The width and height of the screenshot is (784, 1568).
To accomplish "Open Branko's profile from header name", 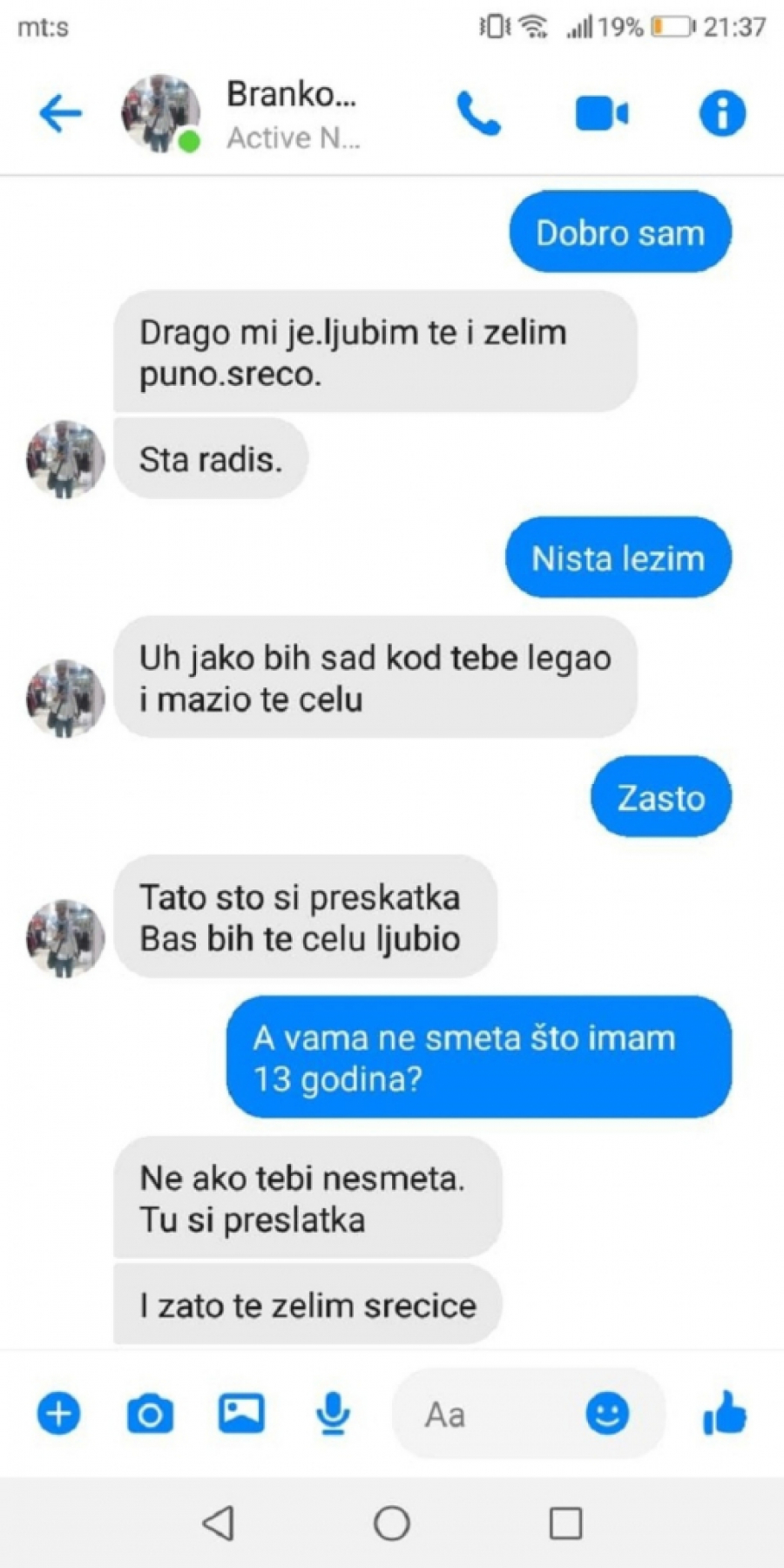I will pos(291,95).
